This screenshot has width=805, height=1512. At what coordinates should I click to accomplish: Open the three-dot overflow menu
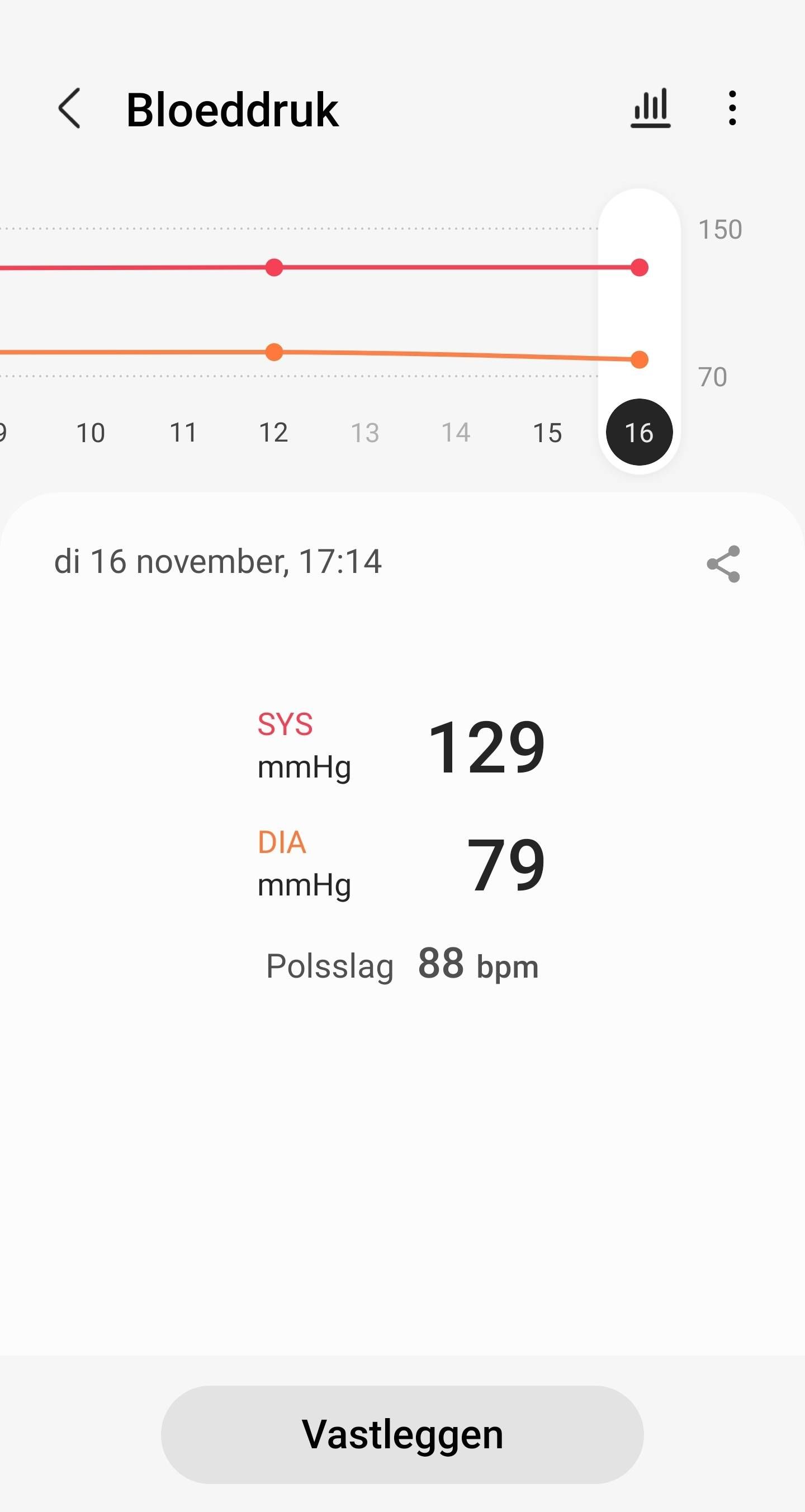coord(732,108)
